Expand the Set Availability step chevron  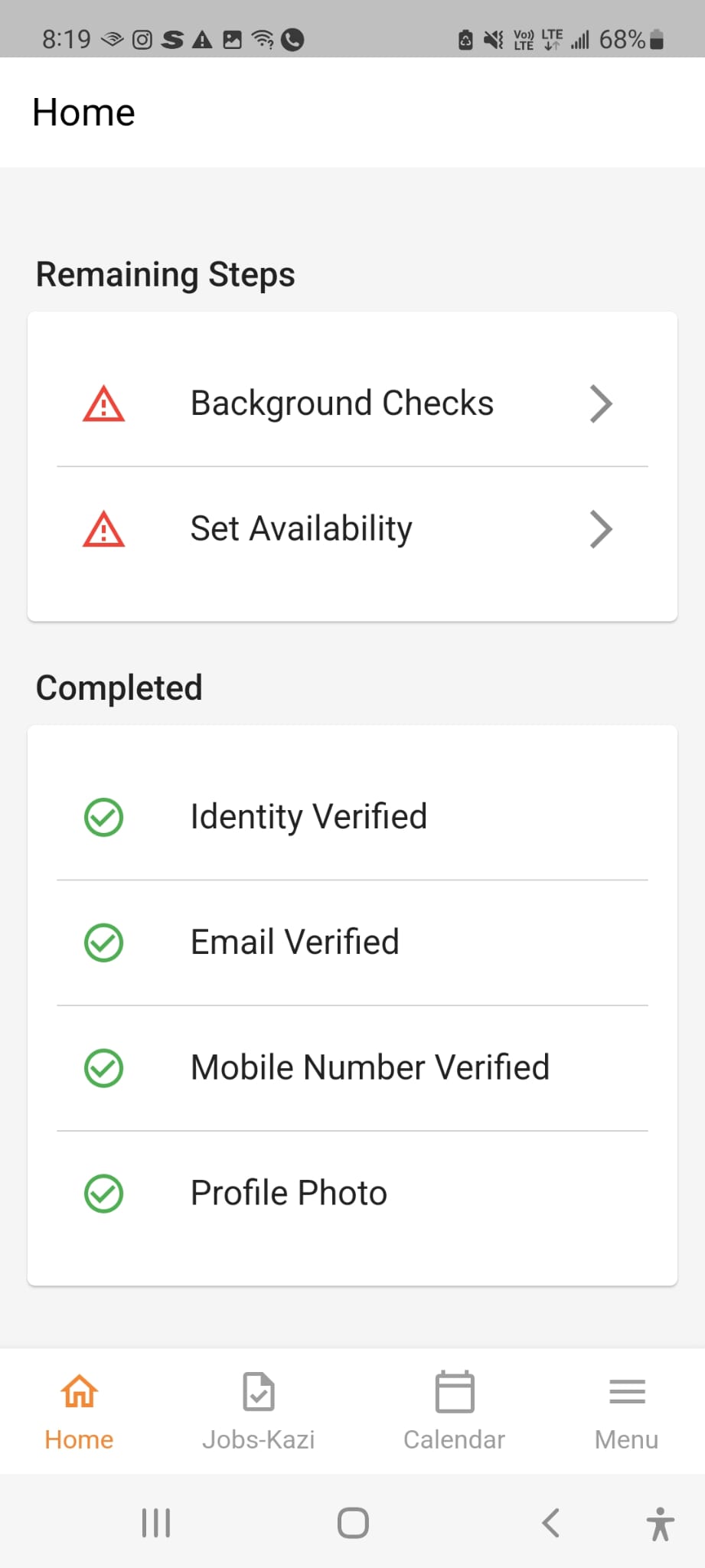pyautogui.click(x=602, y=529)
